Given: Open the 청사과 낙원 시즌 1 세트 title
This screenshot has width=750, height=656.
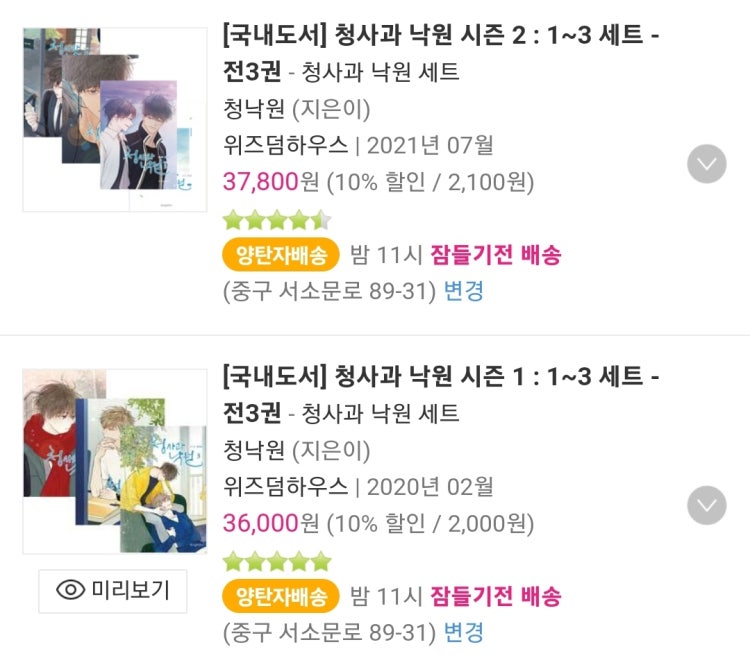Looking at the screenshot, I should (440, 379).
